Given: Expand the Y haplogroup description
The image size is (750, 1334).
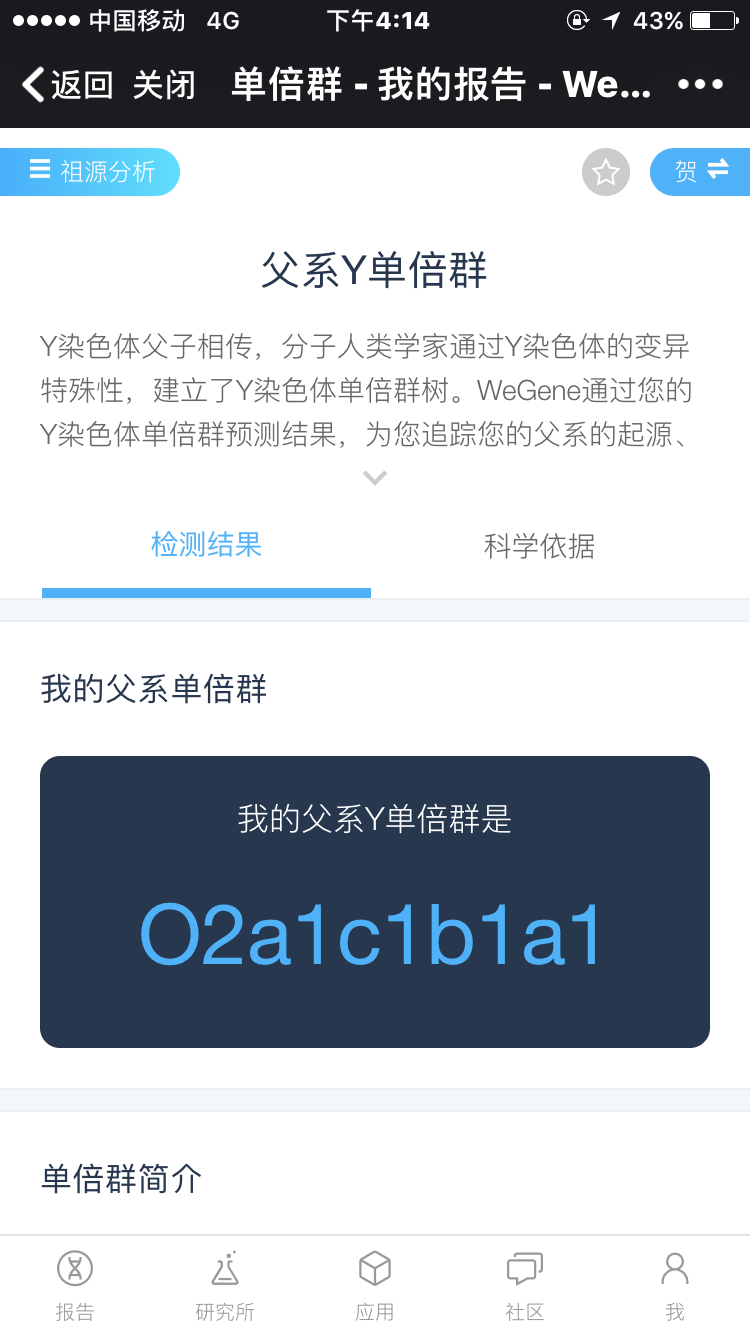Looking at the screenshot, I should click(x=375, y=478).
